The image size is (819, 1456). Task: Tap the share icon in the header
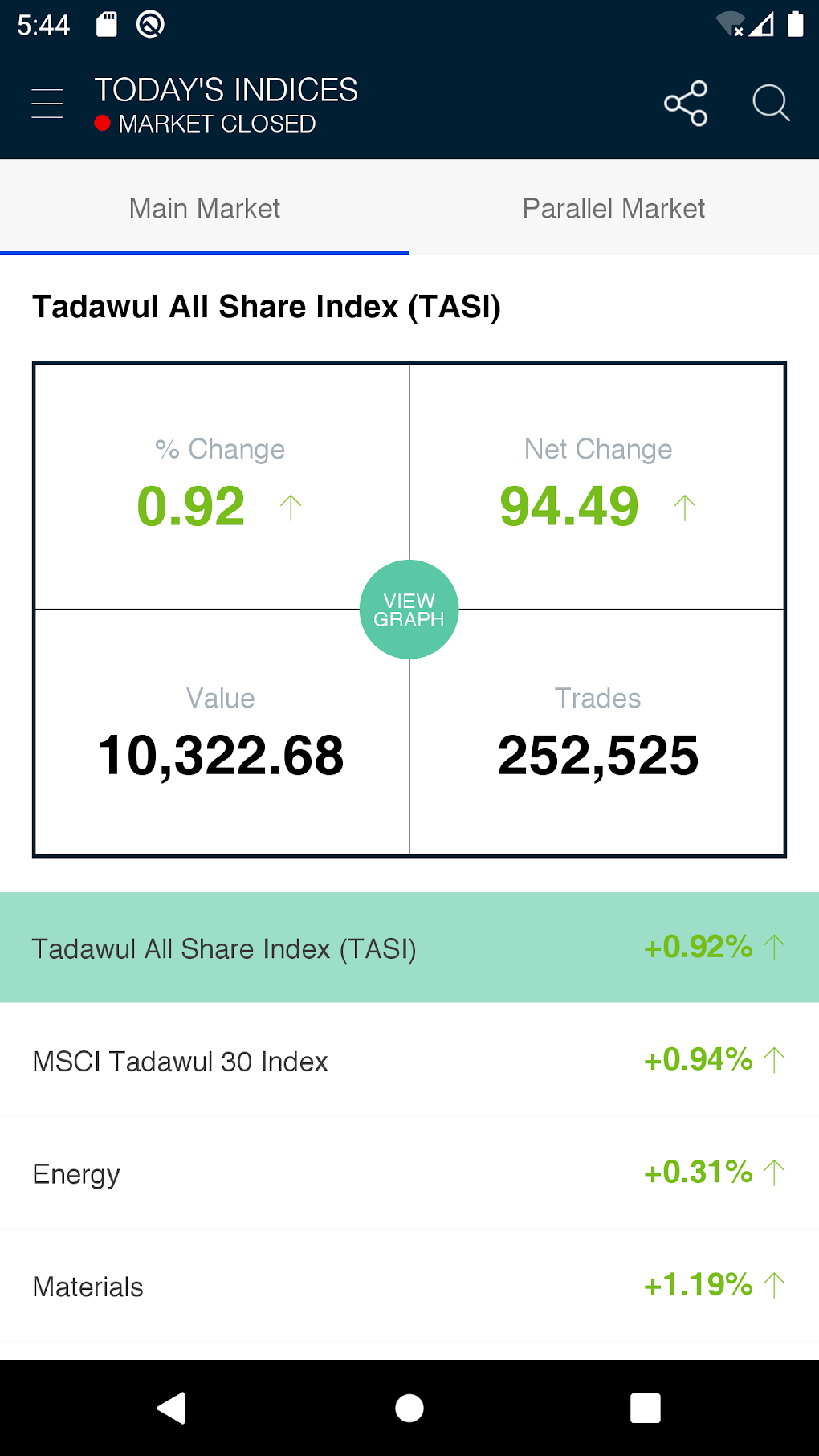tap(687, 103)
